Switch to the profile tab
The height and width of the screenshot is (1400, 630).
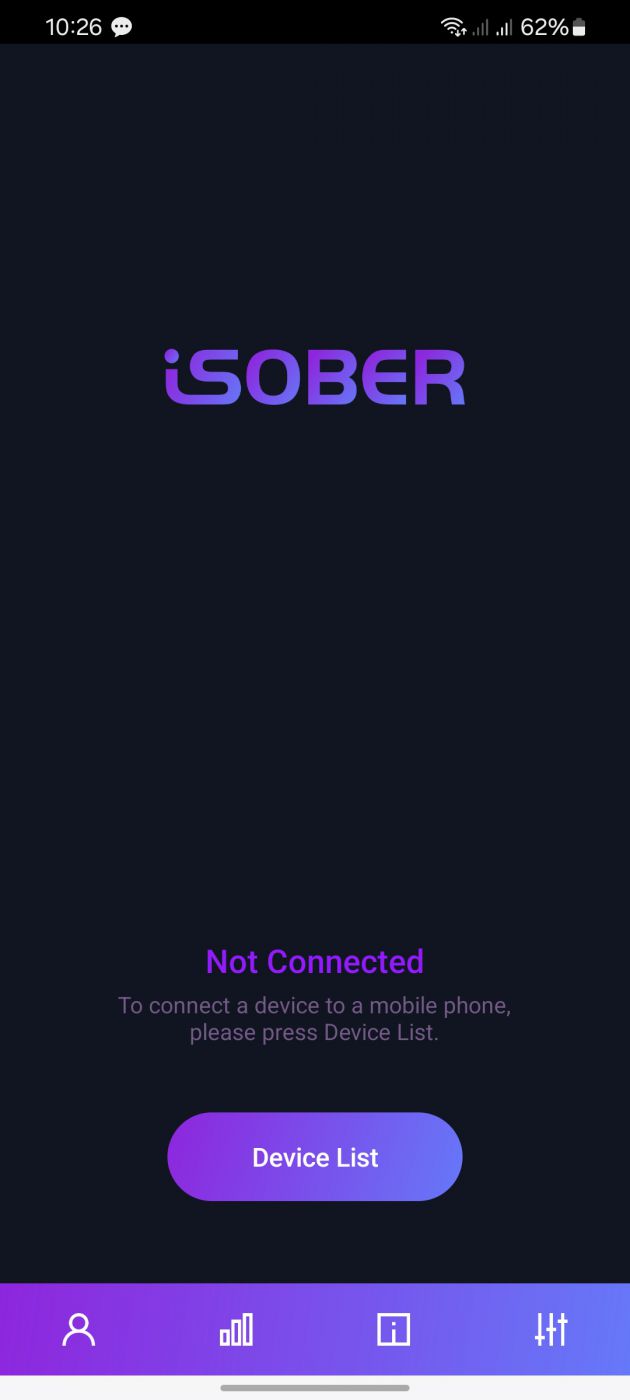pos(78,1330)
